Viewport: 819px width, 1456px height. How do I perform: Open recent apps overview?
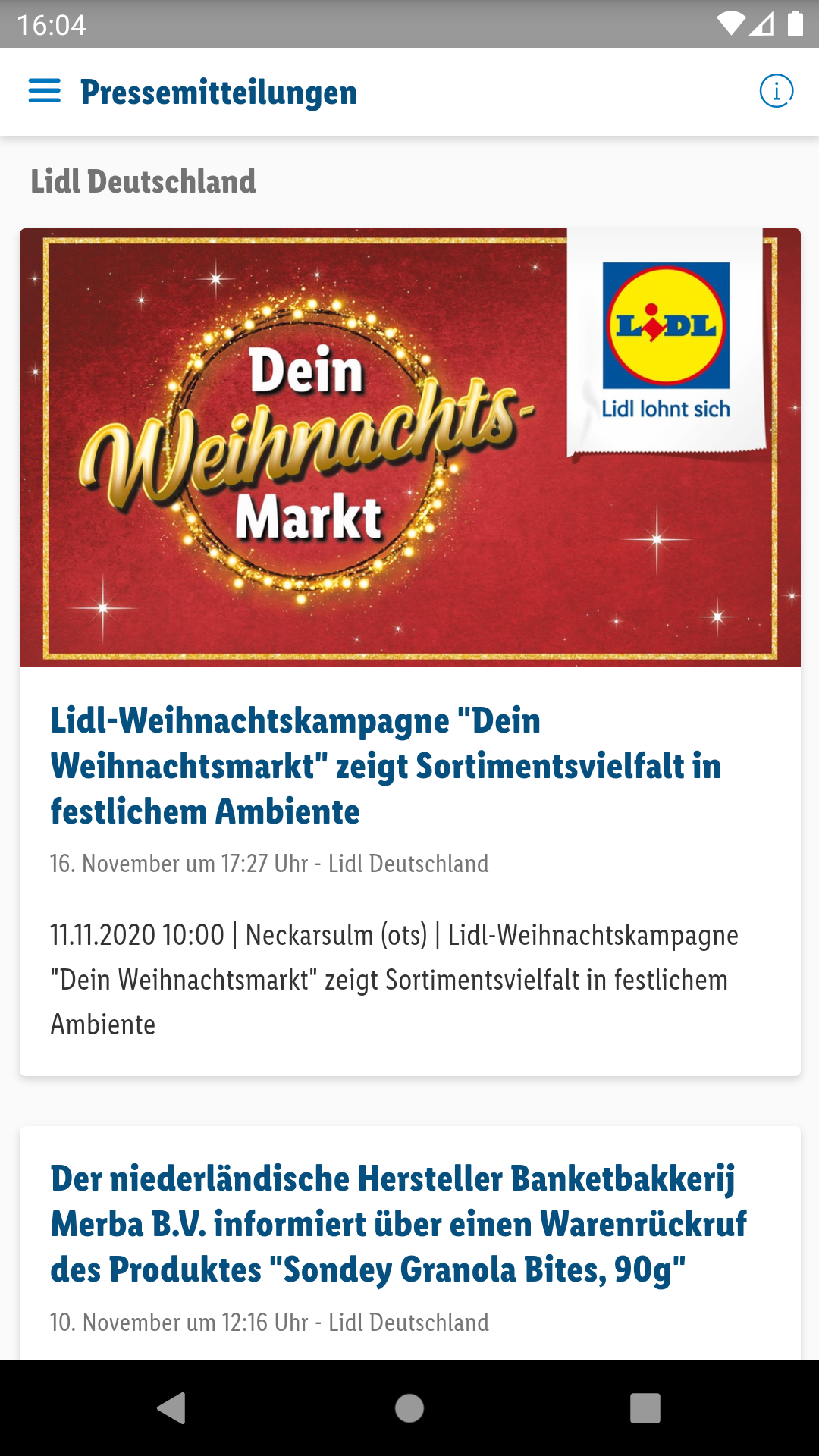tap(645, 1408)
